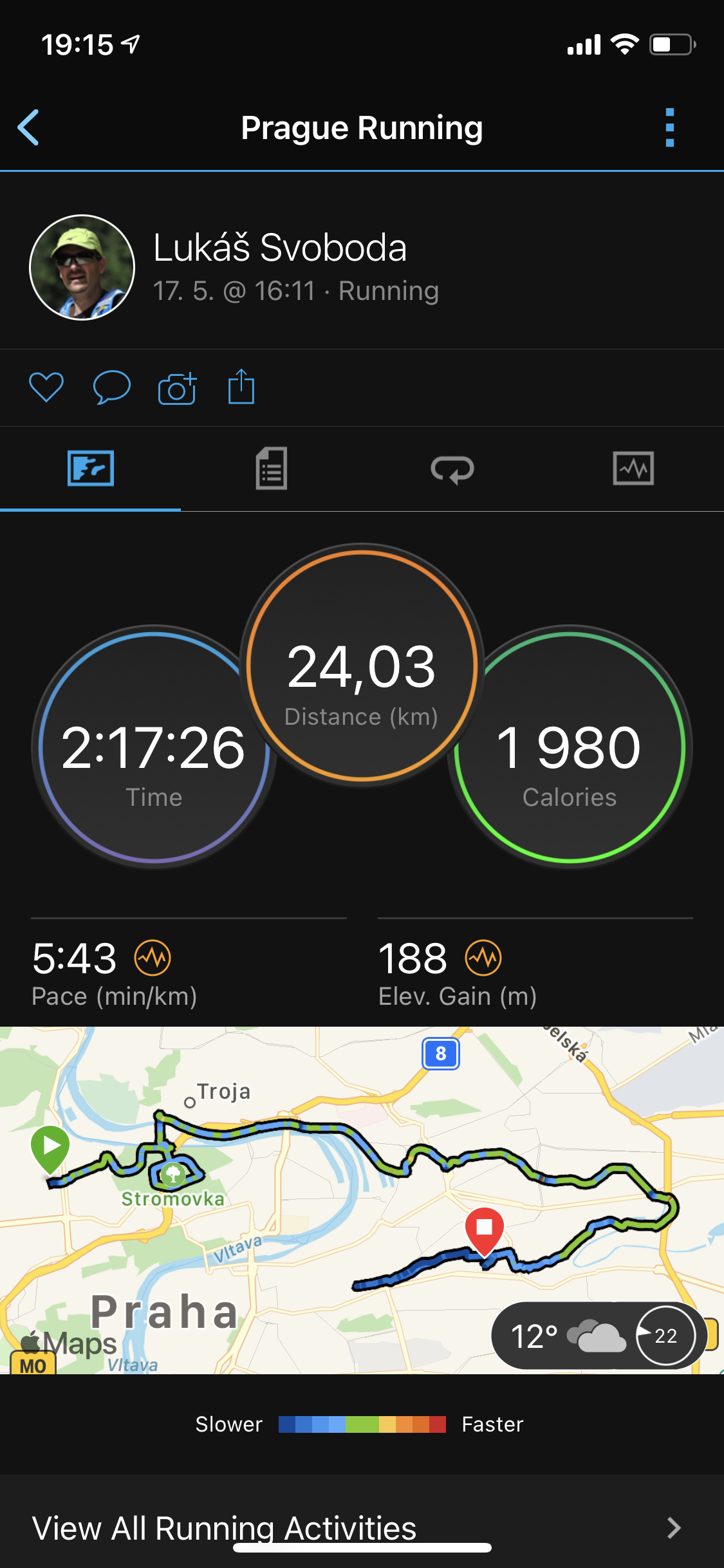Image resolution: width=724 pixels, height=1568 pixels.
Task: Go back using the top-left arrow
Action: pos(28,127)
